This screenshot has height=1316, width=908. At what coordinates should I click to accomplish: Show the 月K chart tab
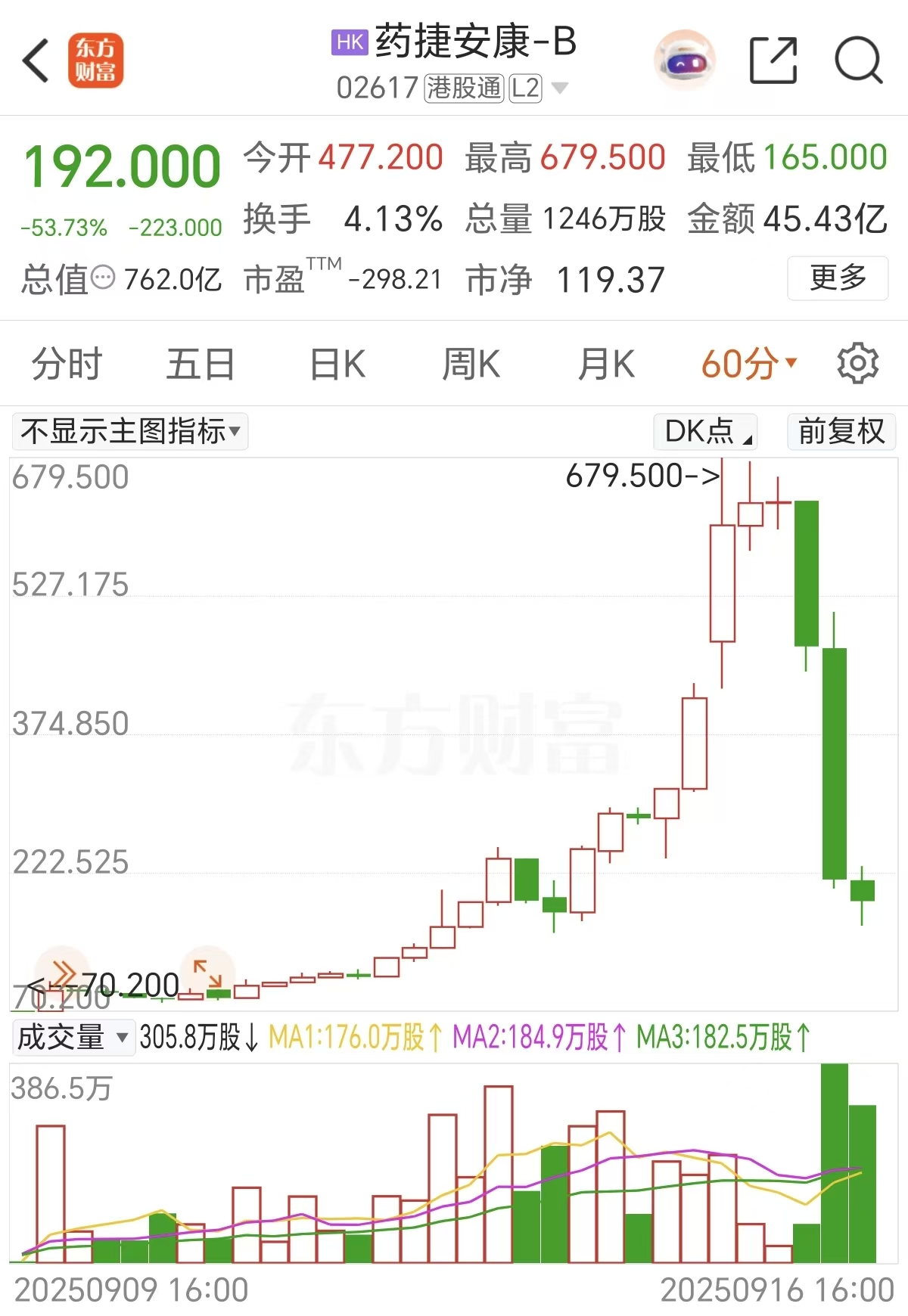click(605, 364)
